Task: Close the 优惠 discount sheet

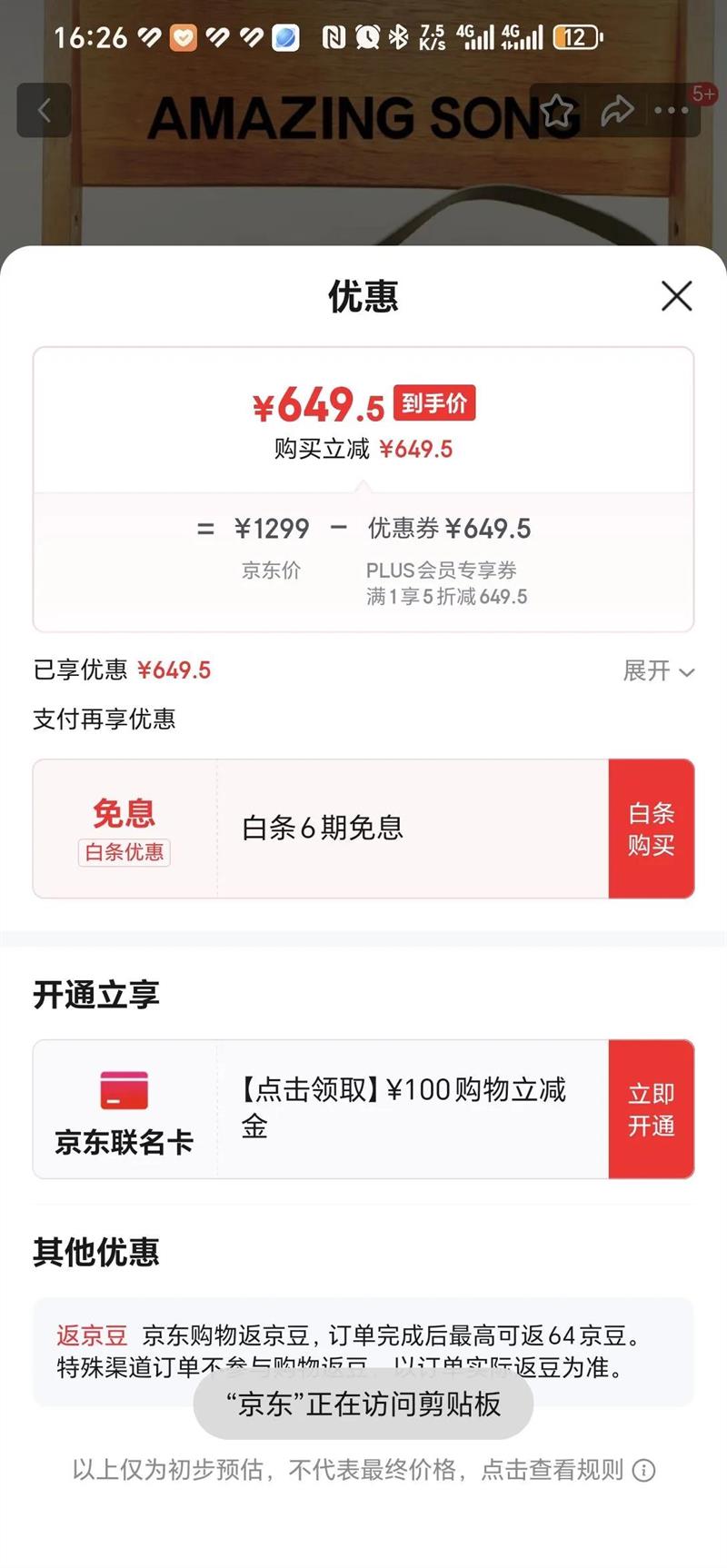Action: coord(676,296)
